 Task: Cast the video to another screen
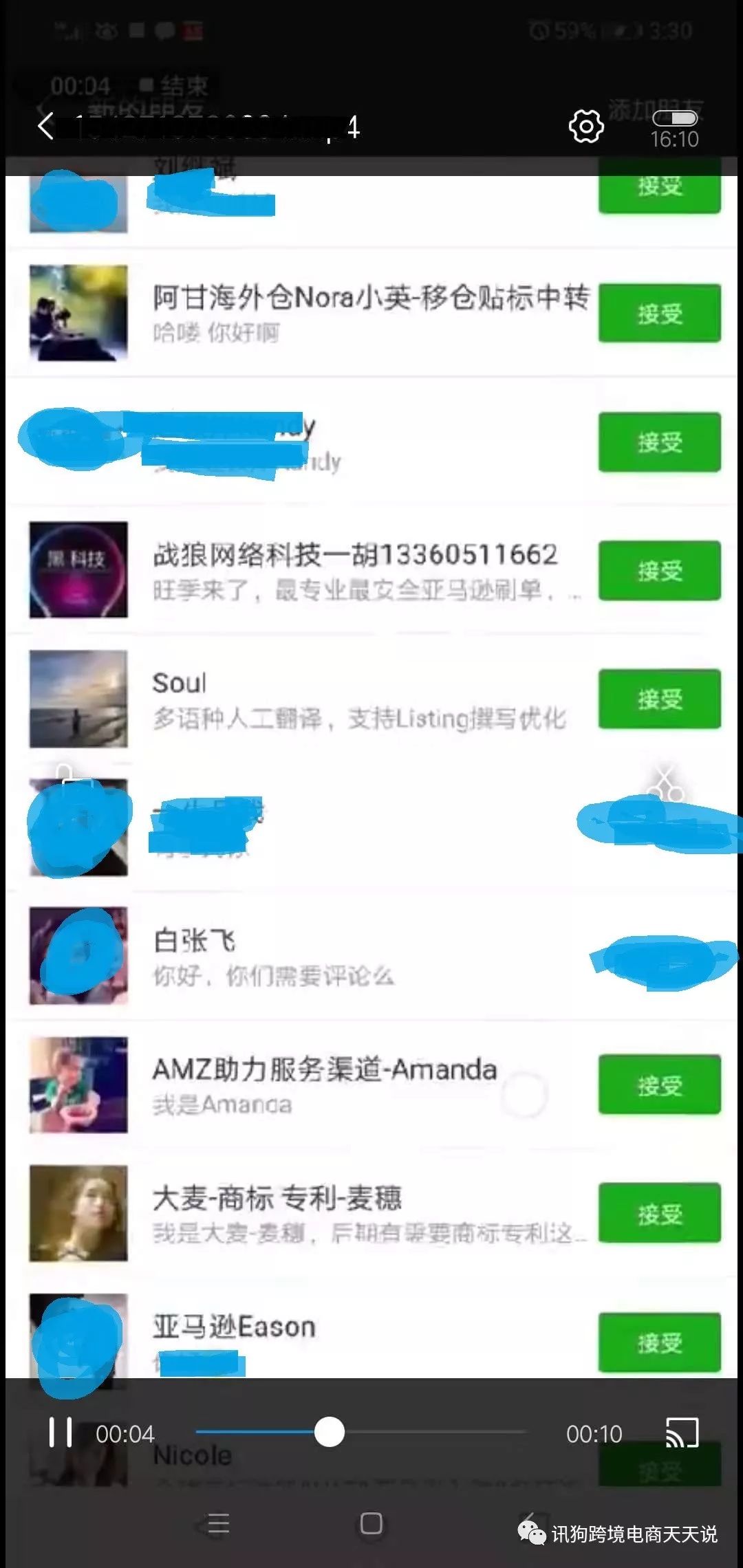682,1433
